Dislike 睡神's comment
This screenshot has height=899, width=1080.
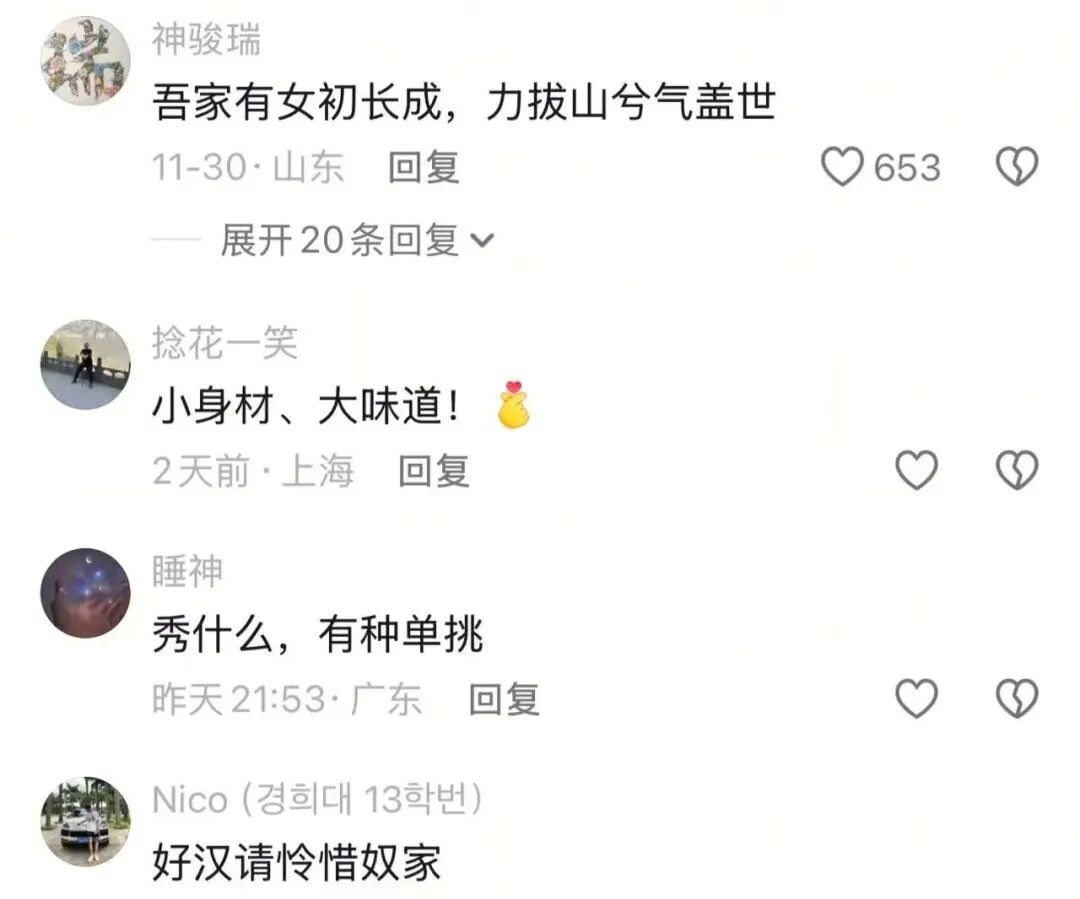[1017, 698]
